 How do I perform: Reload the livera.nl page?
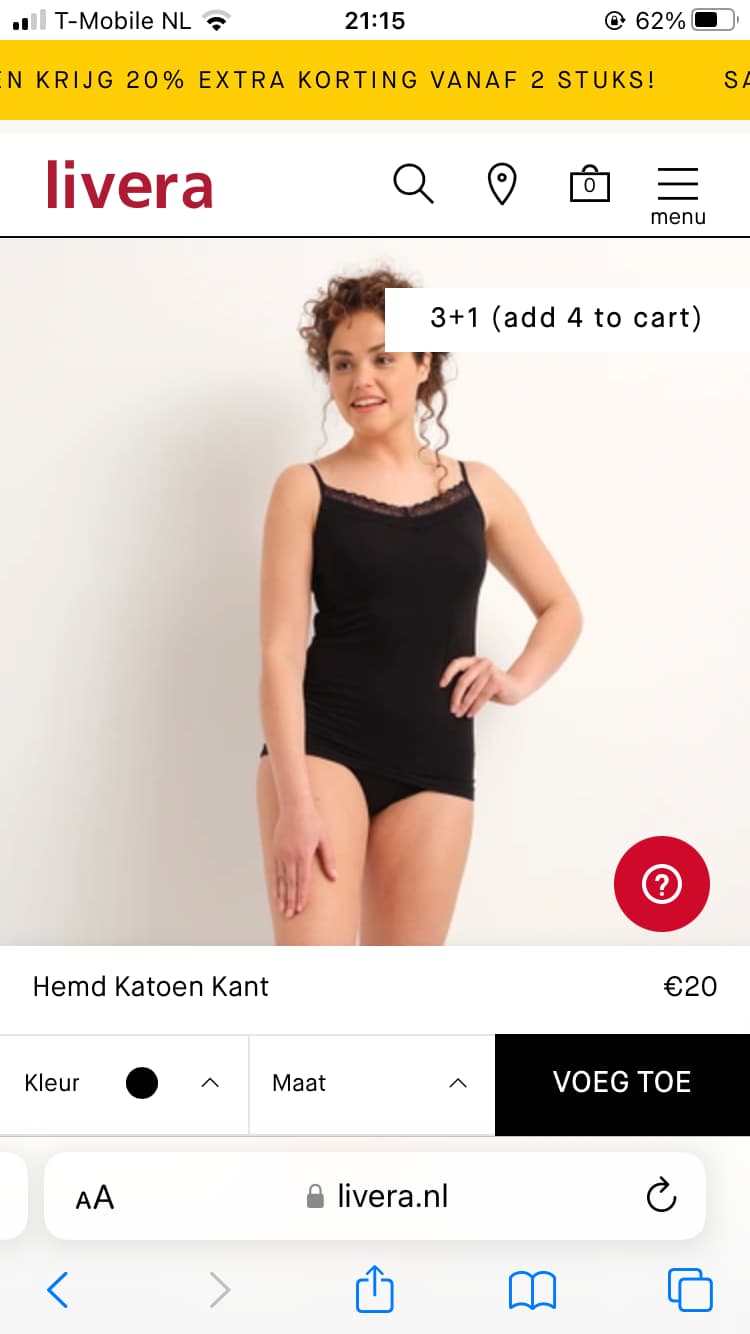click(661, 1195)
